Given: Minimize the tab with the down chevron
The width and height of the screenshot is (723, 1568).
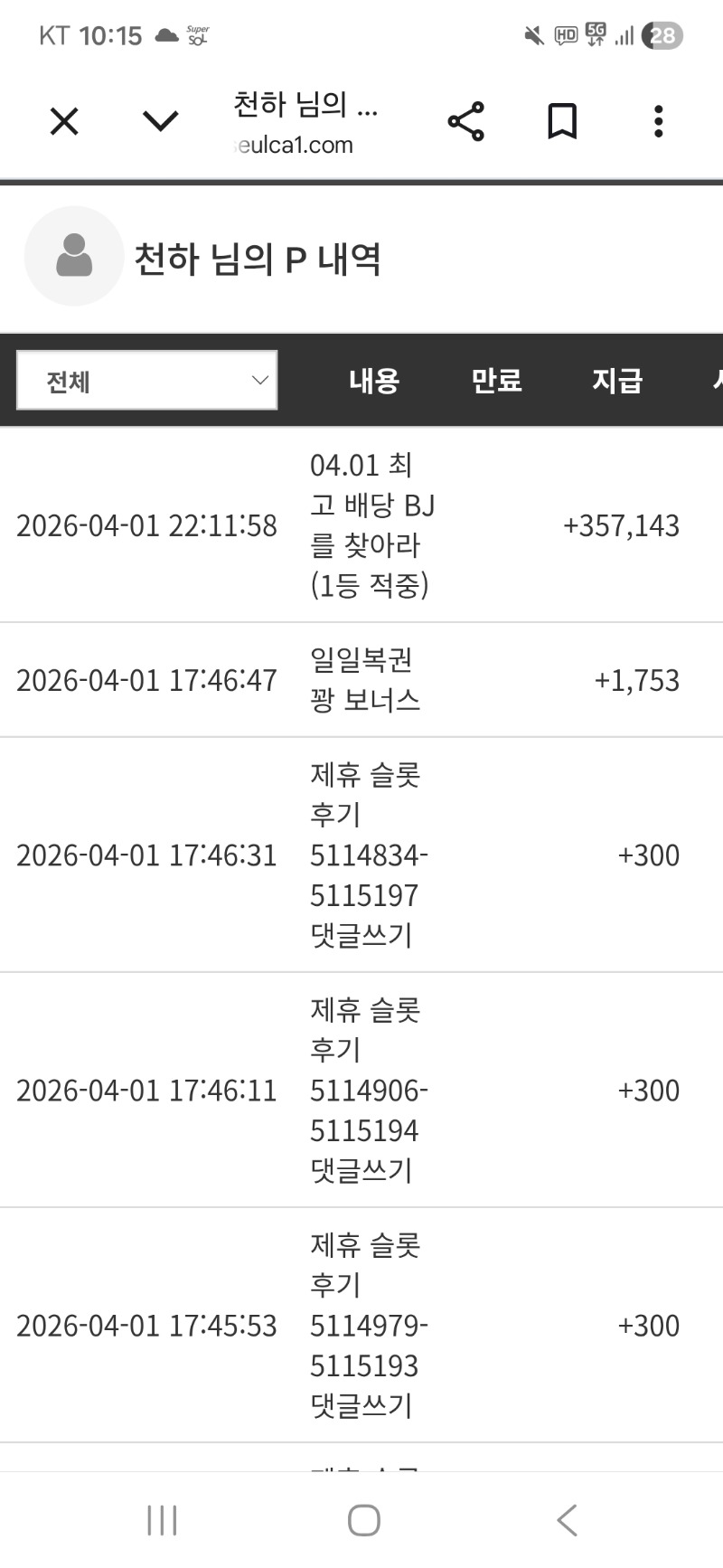Looking at the screenshot, I should [x=161, y=121].
